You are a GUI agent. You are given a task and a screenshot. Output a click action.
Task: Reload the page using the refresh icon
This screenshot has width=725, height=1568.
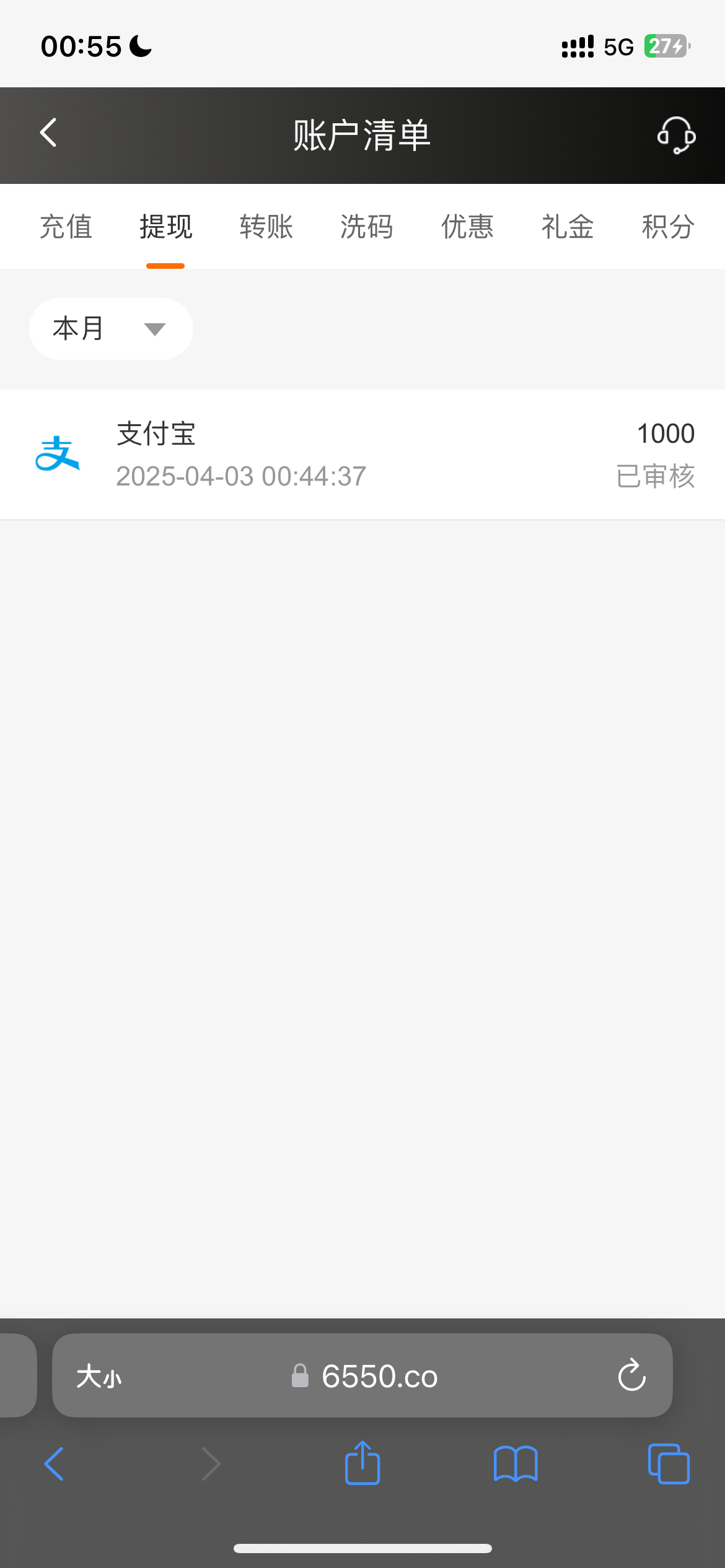(631, 1376)
